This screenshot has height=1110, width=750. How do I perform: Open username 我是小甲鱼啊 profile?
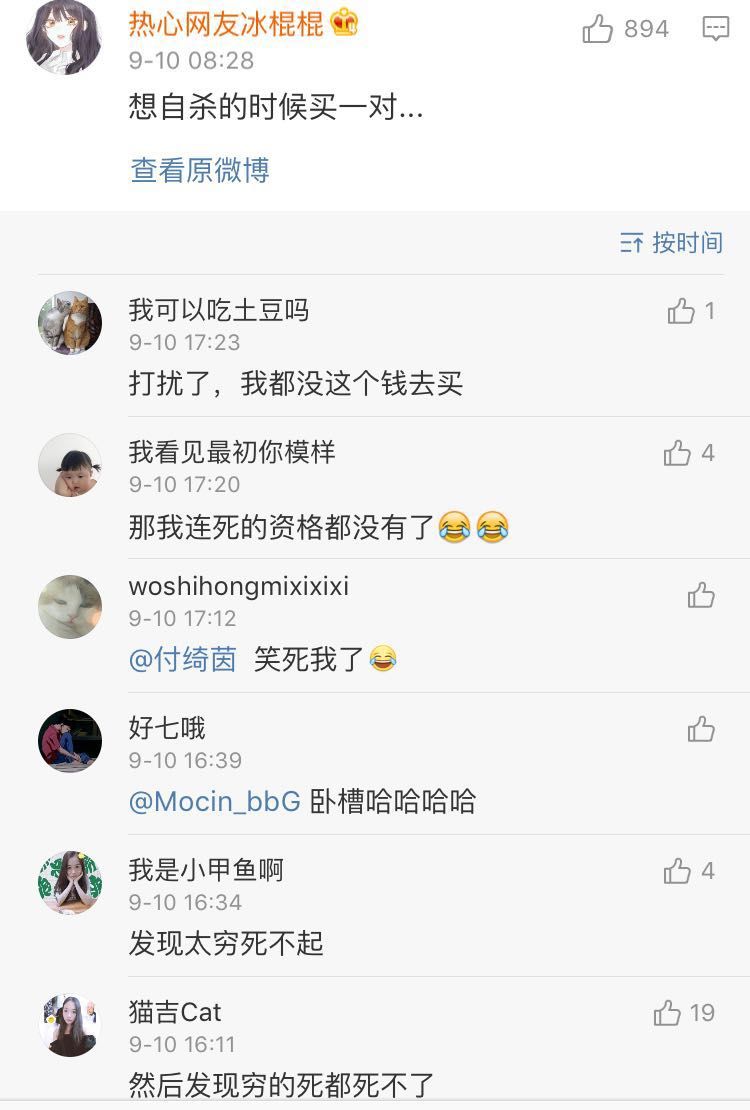[x=206, y=870]
